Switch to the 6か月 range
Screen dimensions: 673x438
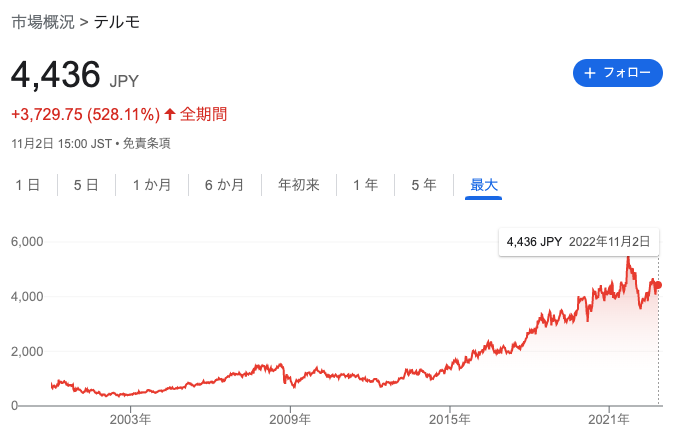pos(224,184)
